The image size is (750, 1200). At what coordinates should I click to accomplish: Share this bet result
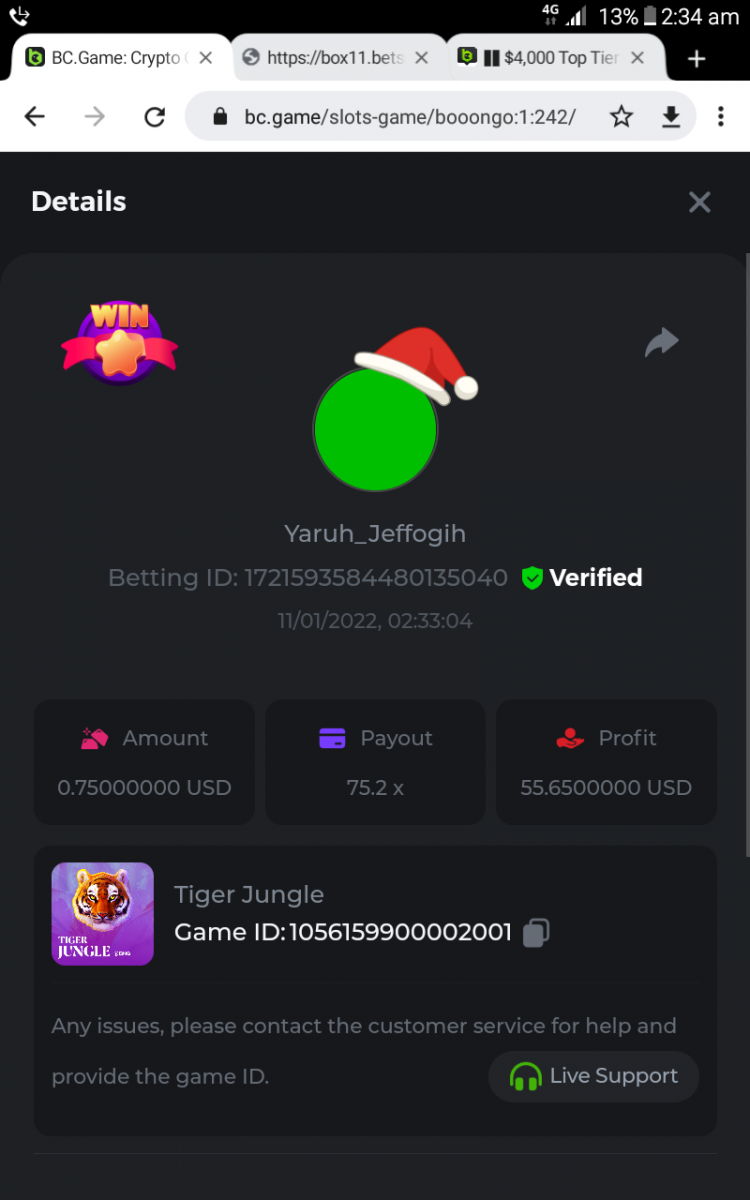(661, 343)
